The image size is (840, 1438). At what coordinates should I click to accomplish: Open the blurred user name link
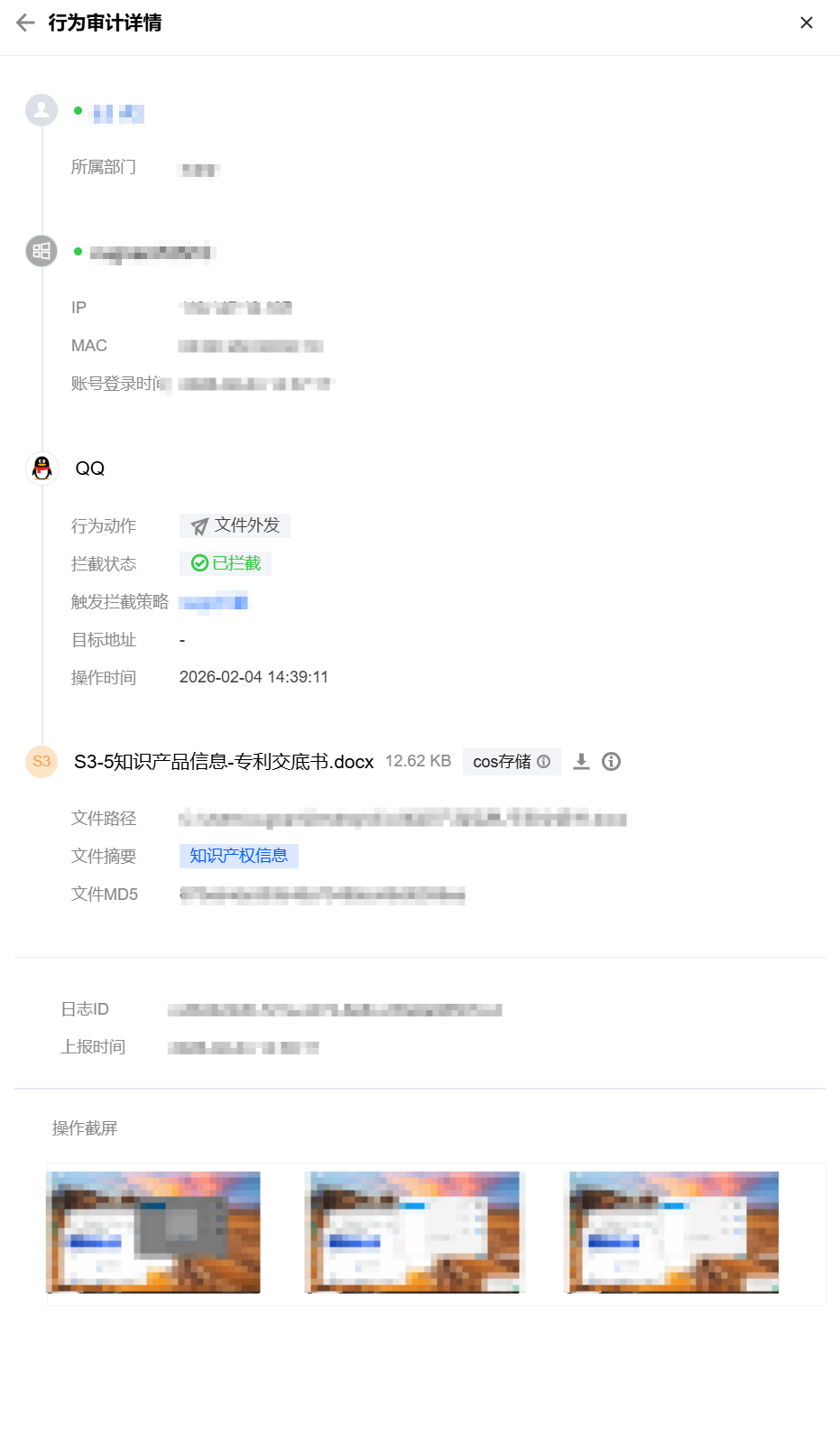[118, 113]
